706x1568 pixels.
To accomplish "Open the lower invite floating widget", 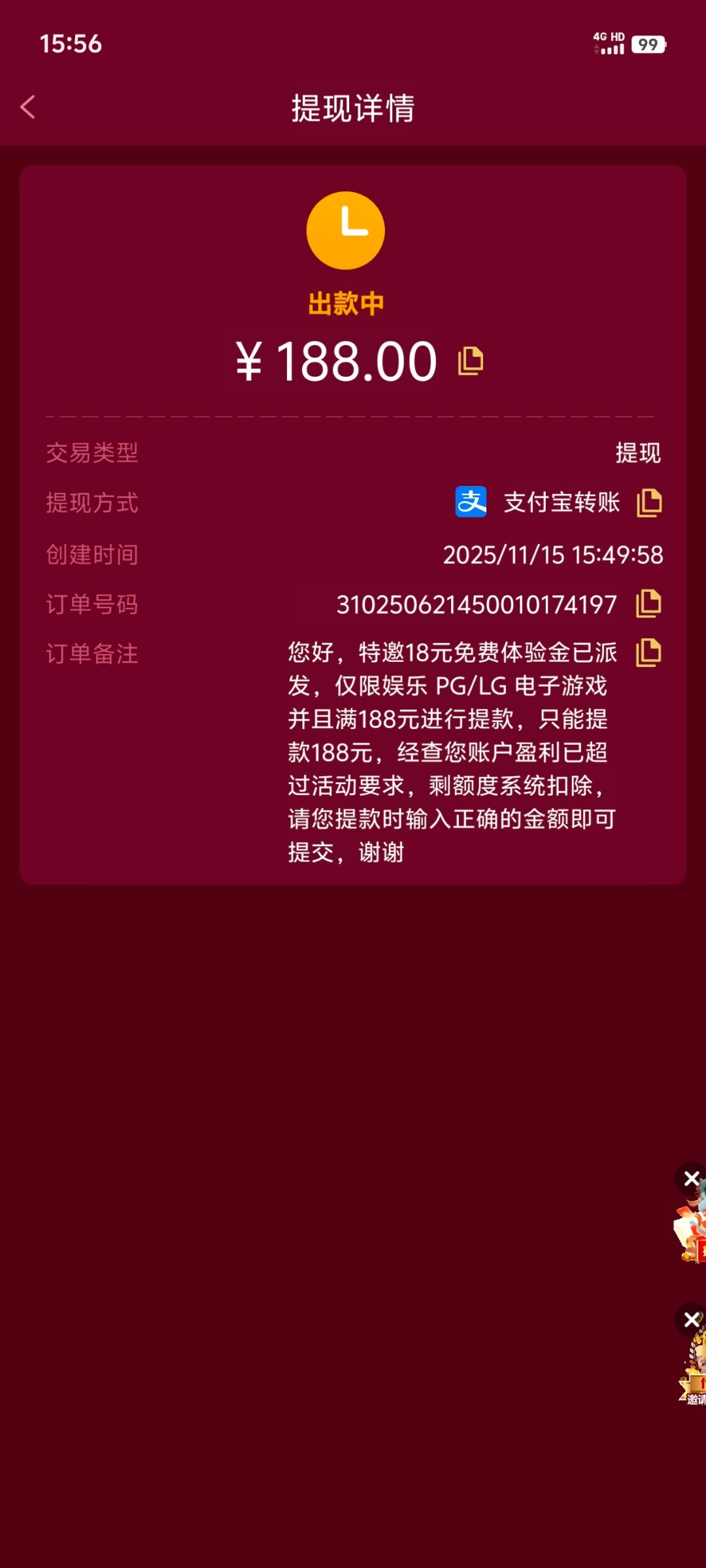I will pos(694,1373).
